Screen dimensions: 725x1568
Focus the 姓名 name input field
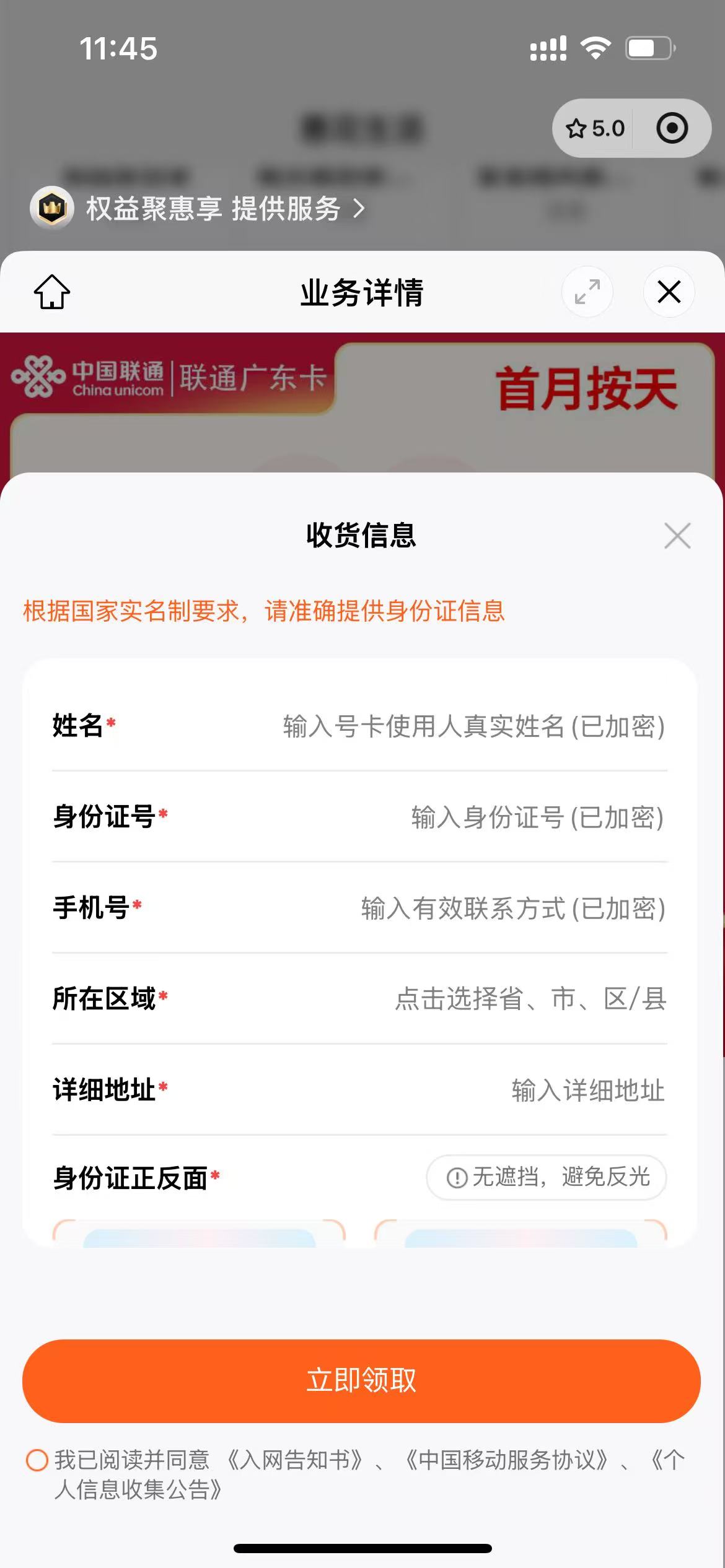click(x=473, y=726)
